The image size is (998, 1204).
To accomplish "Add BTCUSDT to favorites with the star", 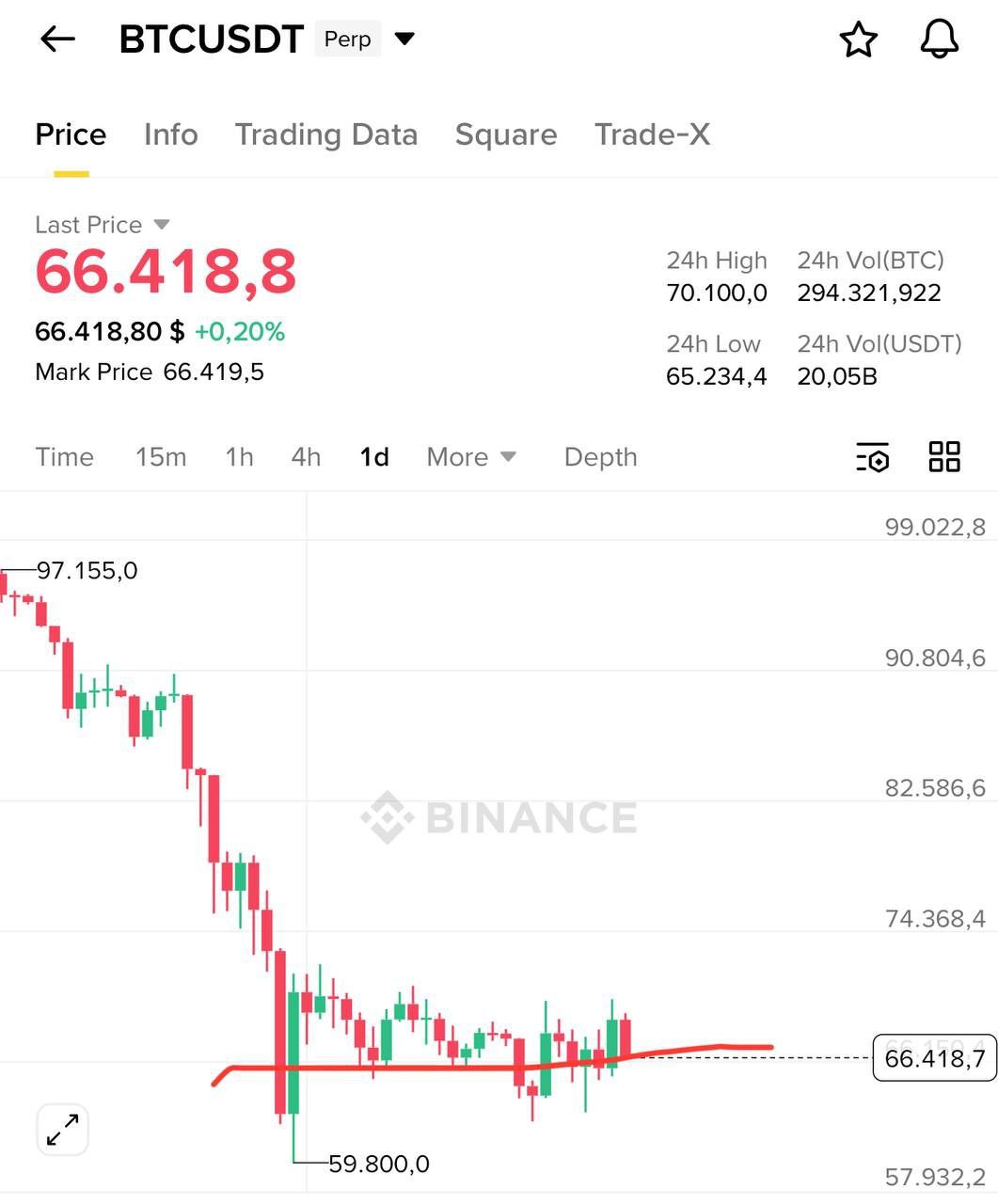I will (858, 40).
